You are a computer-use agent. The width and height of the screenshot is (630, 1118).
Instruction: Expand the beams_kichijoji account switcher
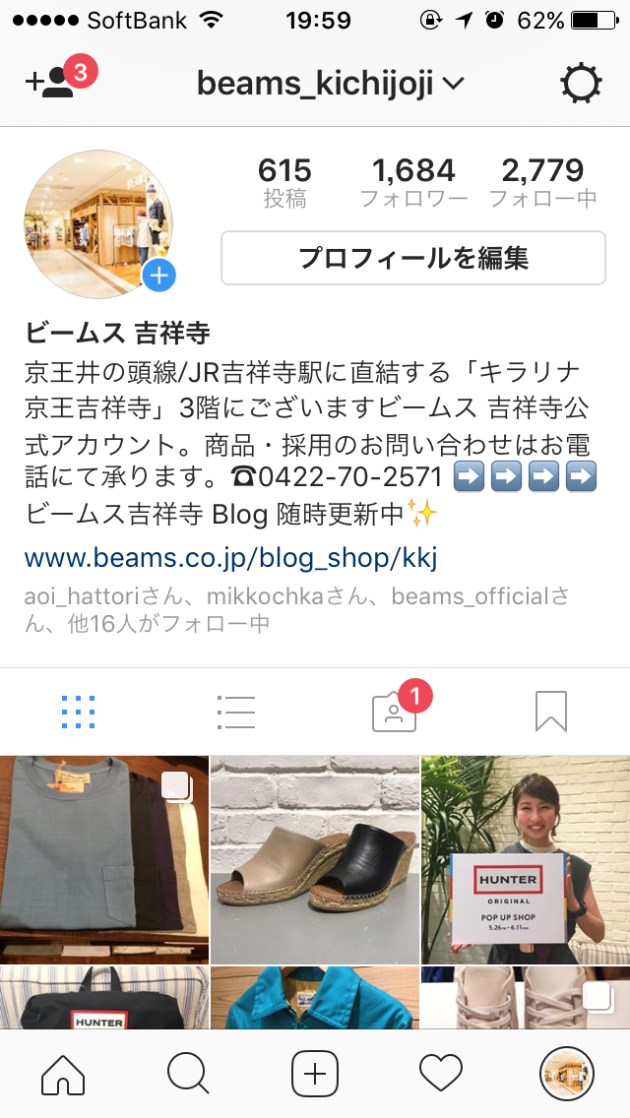coord(330,84)
